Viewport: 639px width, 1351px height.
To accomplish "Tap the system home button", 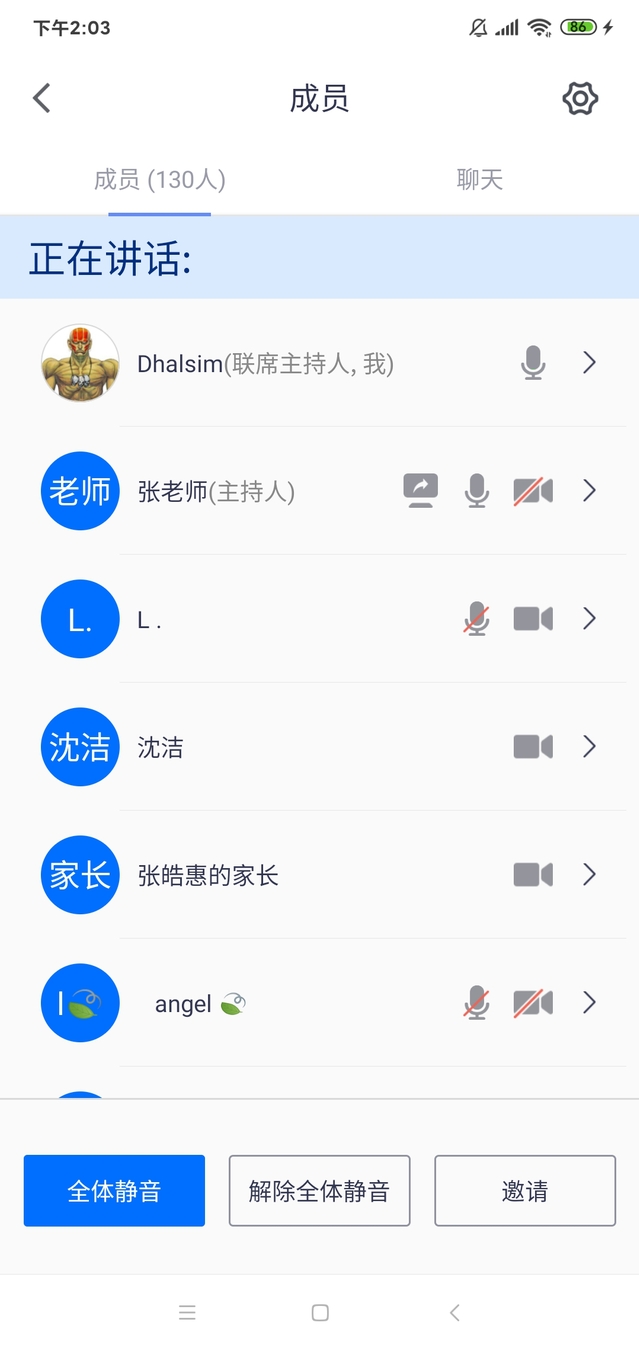I will (320, 1313).
